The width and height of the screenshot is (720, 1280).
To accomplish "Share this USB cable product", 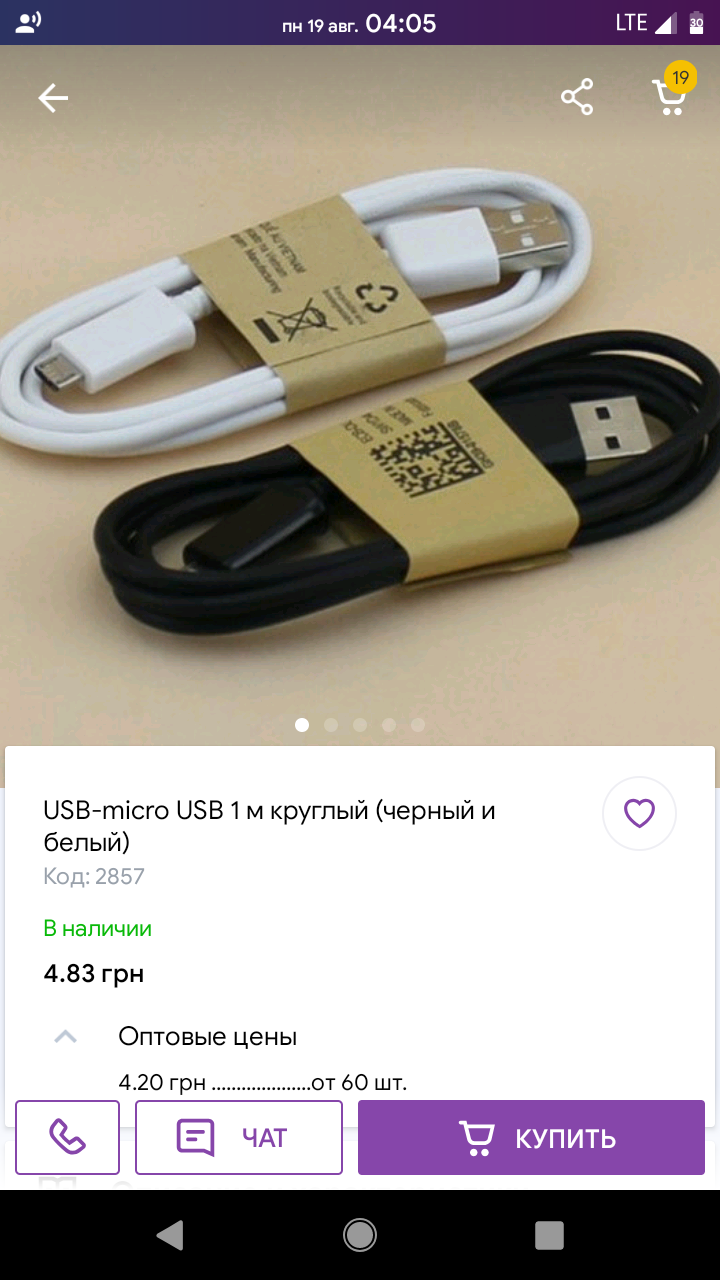I will pos(577,97).
